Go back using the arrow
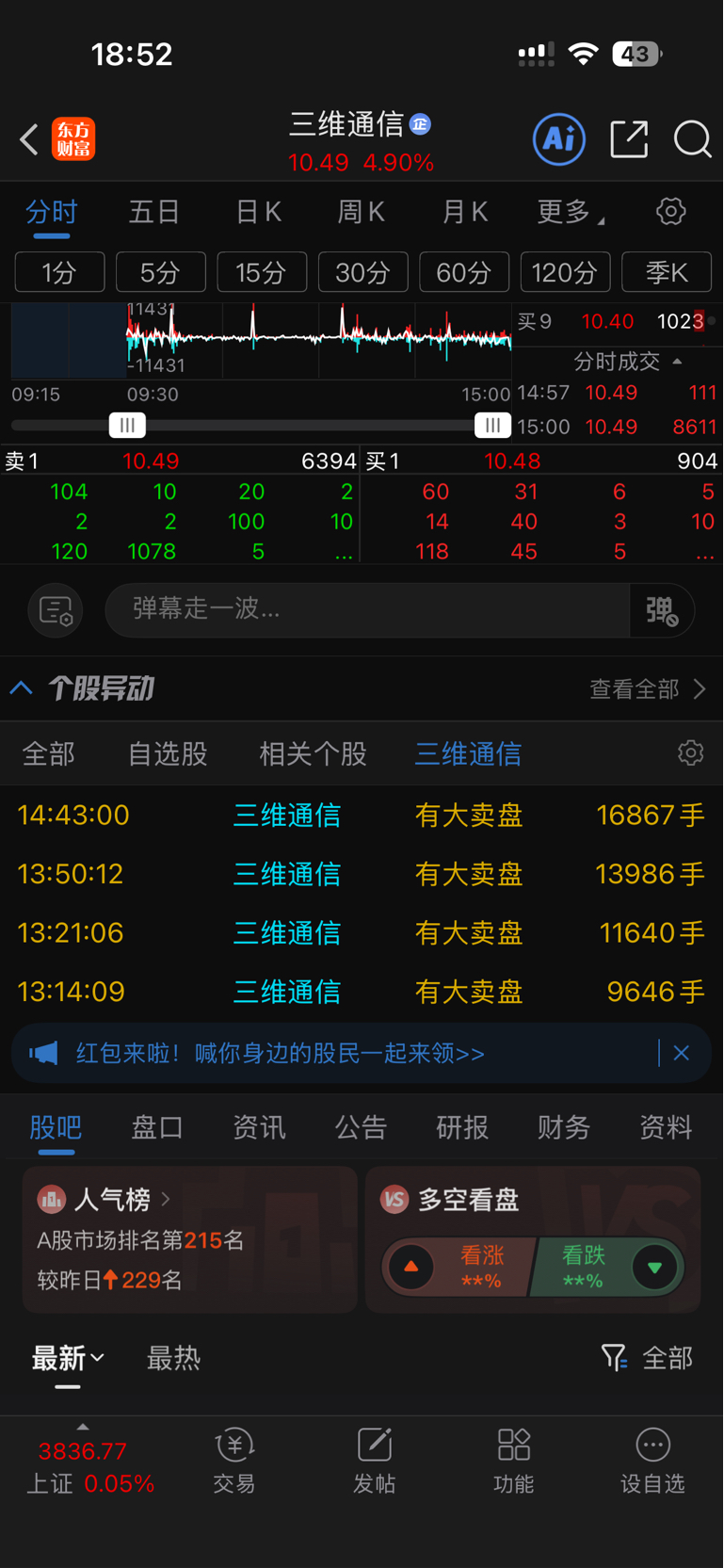724x1568 pixels. [x=29, y=140]
